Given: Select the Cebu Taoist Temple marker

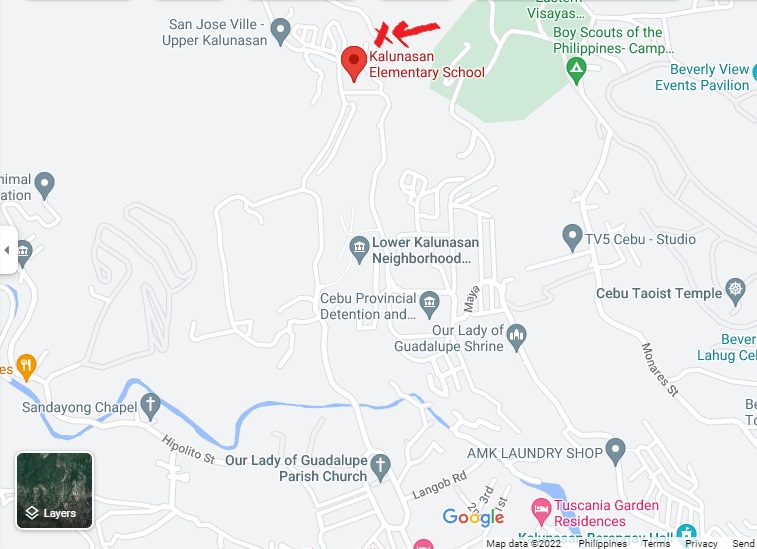Looking at the screenshot, I should click(737, 293).
